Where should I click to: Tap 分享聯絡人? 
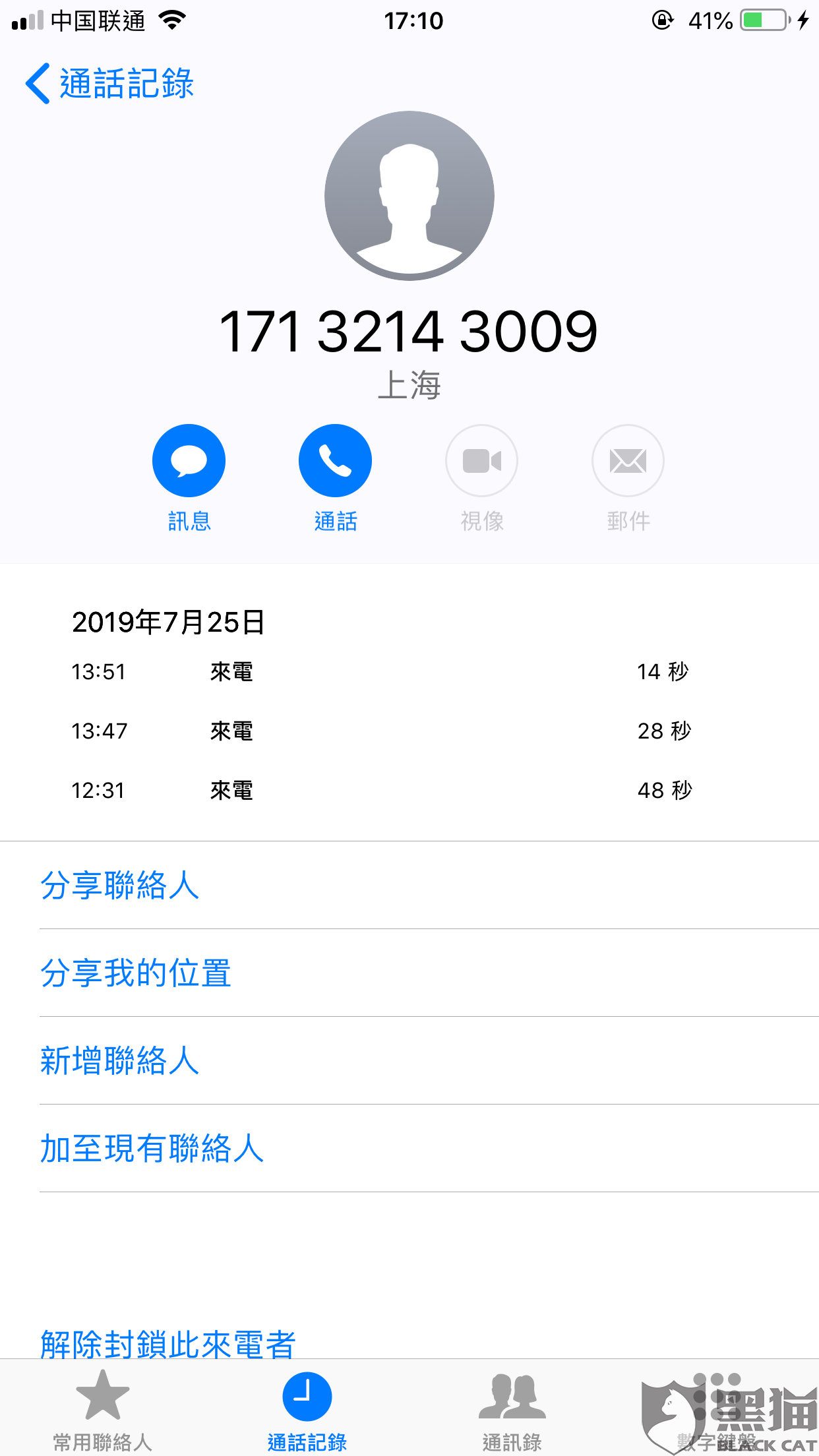[120, 885]
